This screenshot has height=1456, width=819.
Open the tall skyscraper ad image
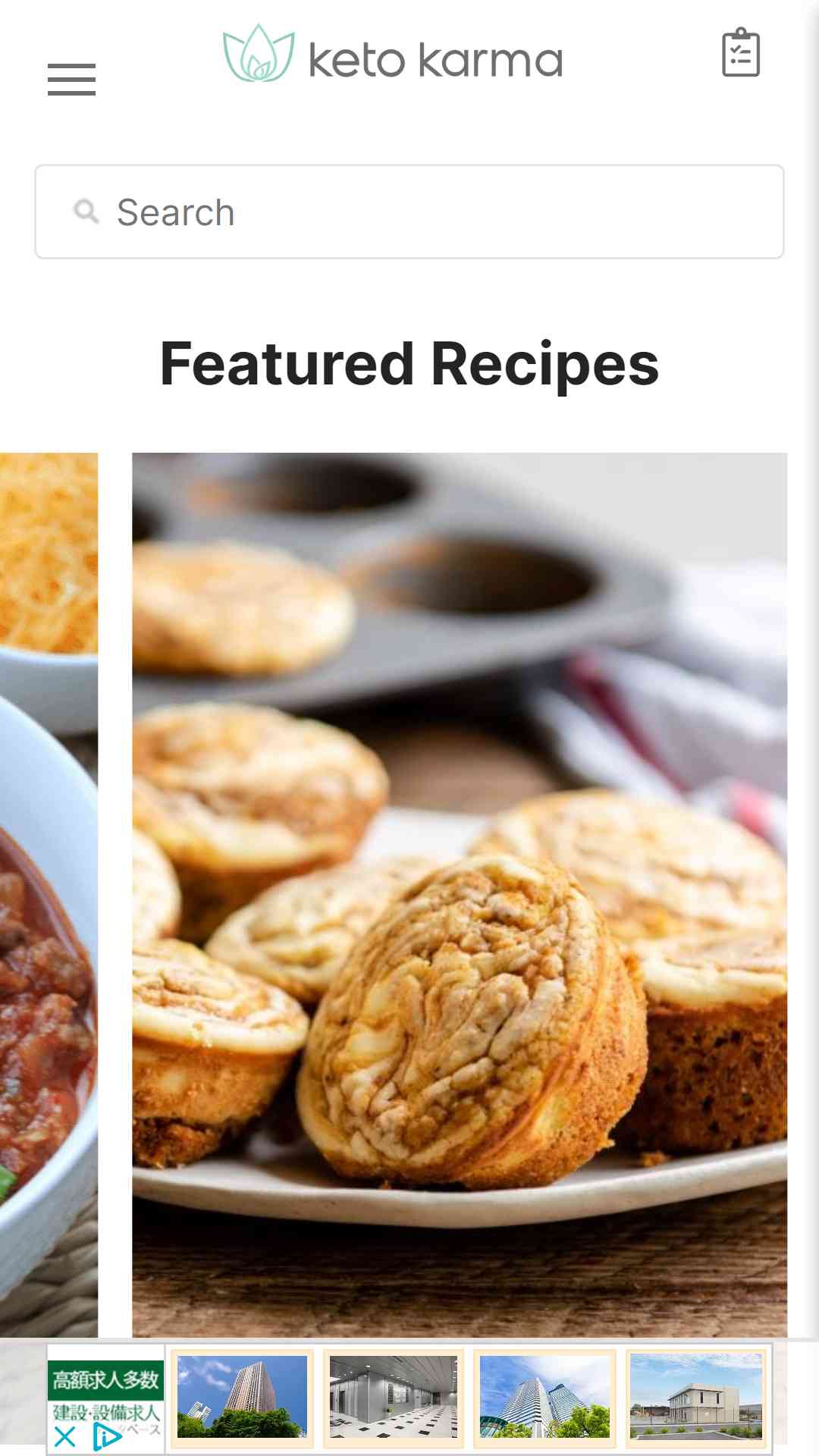tap(242, 1397)
